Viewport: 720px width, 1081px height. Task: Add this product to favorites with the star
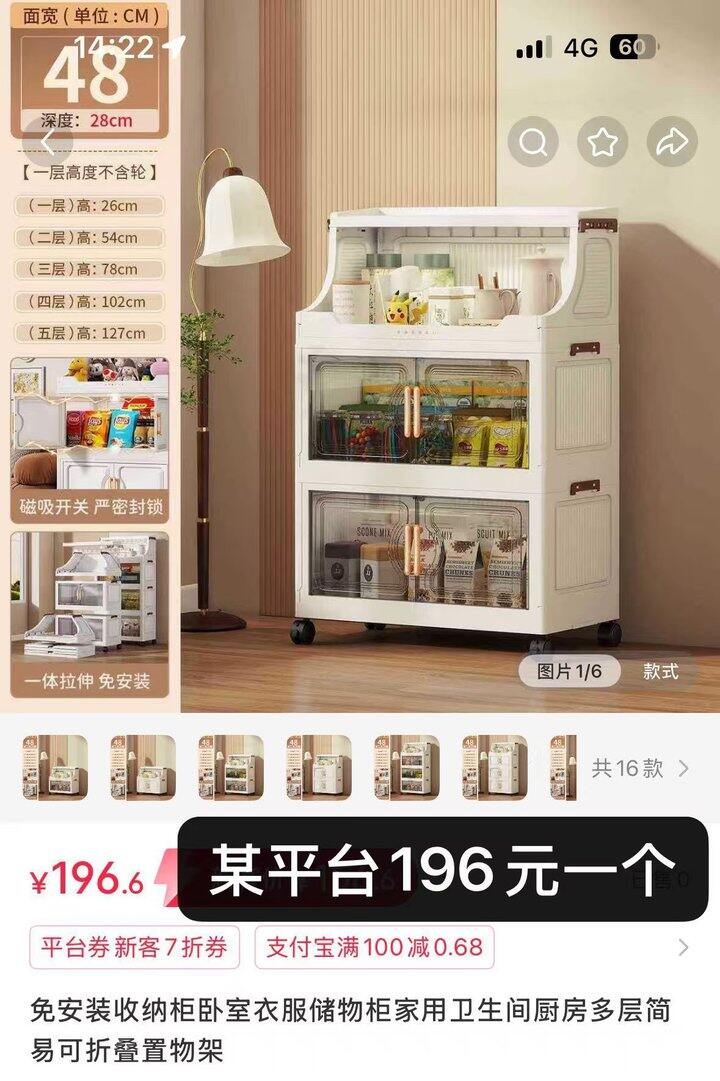click(602, 142)
